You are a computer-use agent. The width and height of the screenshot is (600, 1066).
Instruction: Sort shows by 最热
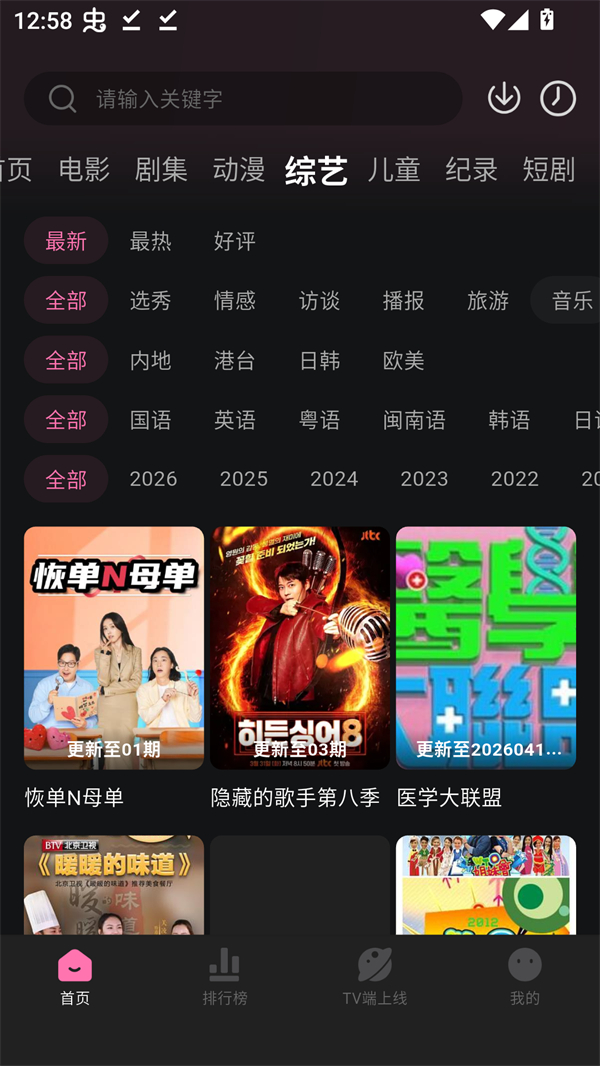[x=150, y=241]
